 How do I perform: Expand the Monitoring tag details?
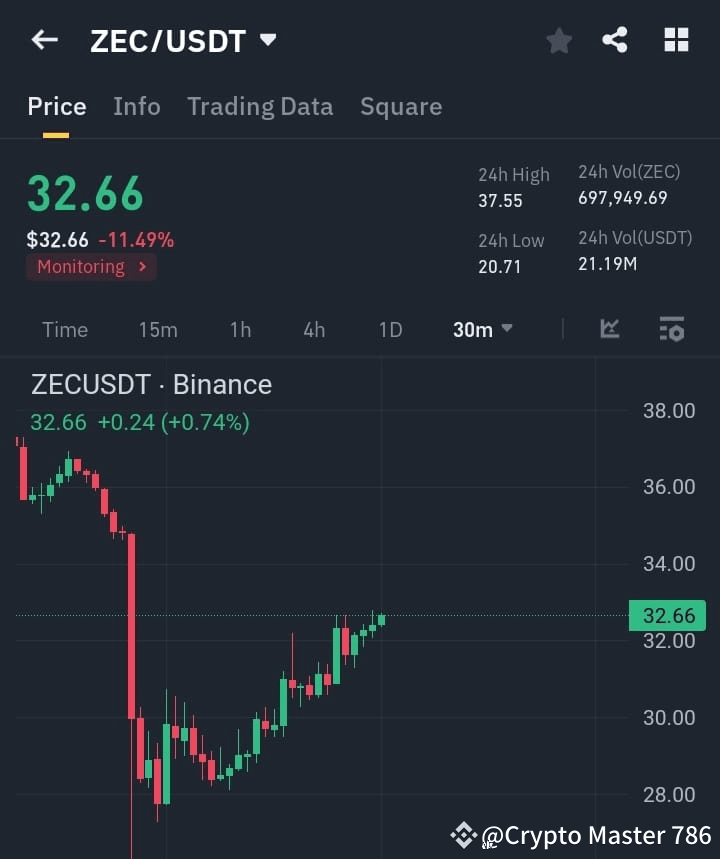[x=91, y=266]
